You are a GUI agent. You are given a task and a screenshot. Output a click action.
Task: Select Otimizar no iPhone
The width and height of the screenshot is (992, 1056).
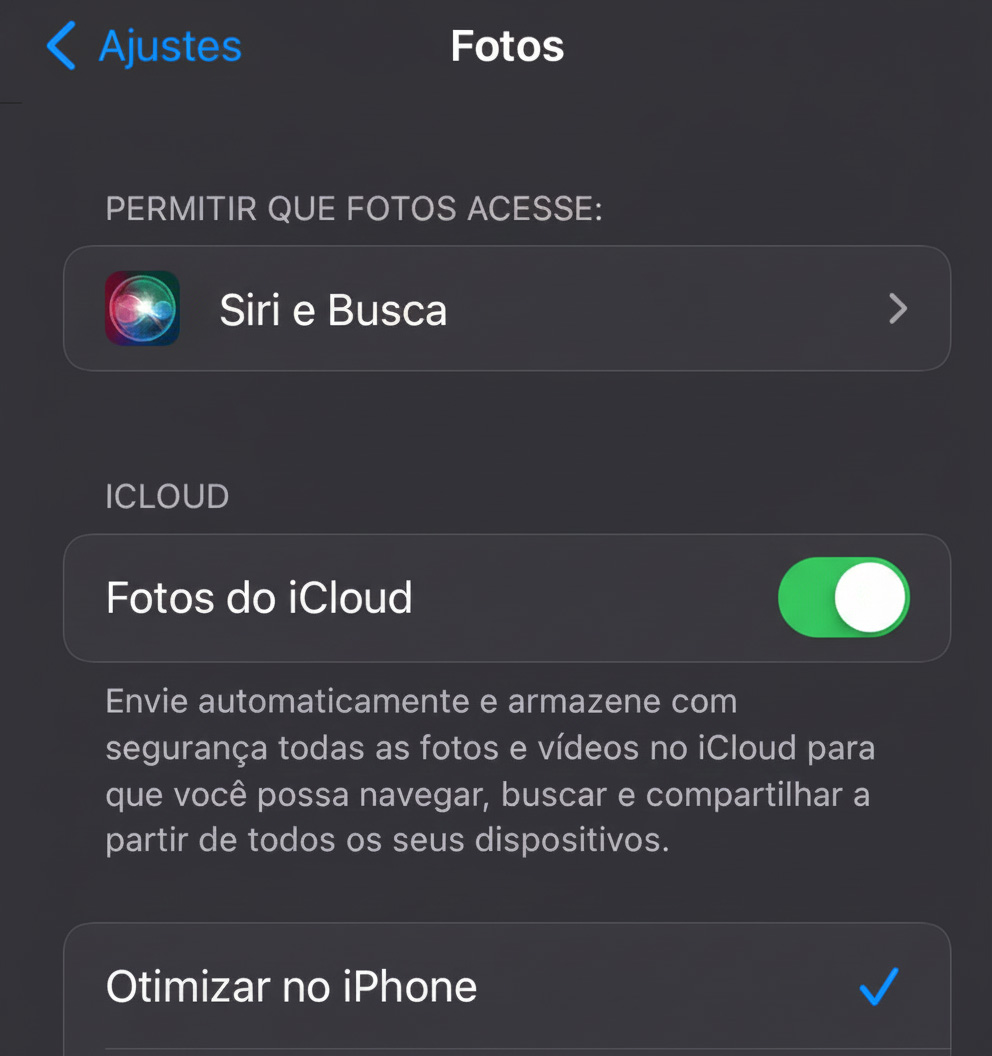[290, 987]
